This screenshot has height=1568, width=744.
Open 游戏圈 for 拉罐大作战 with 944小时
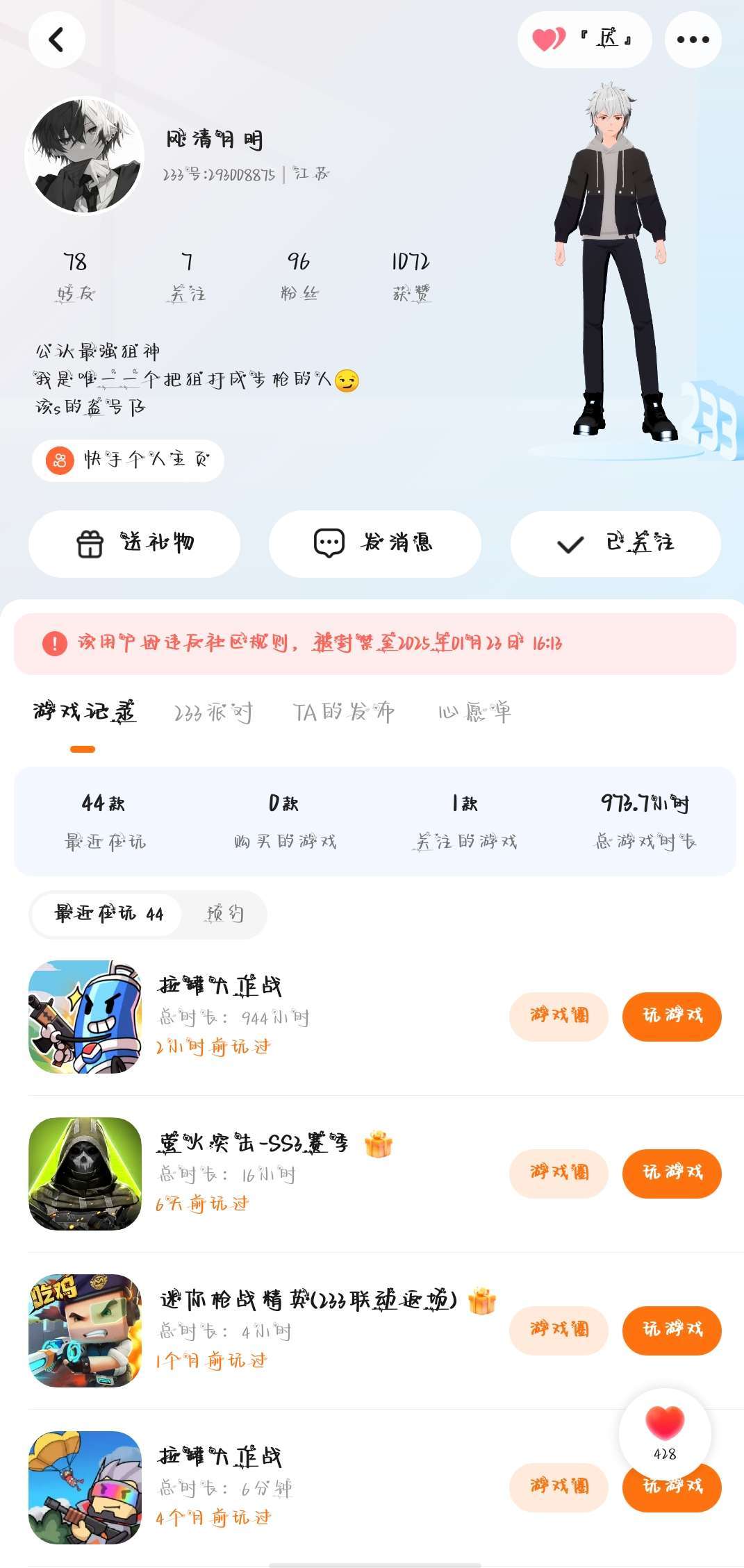(x=559, y=1017)
